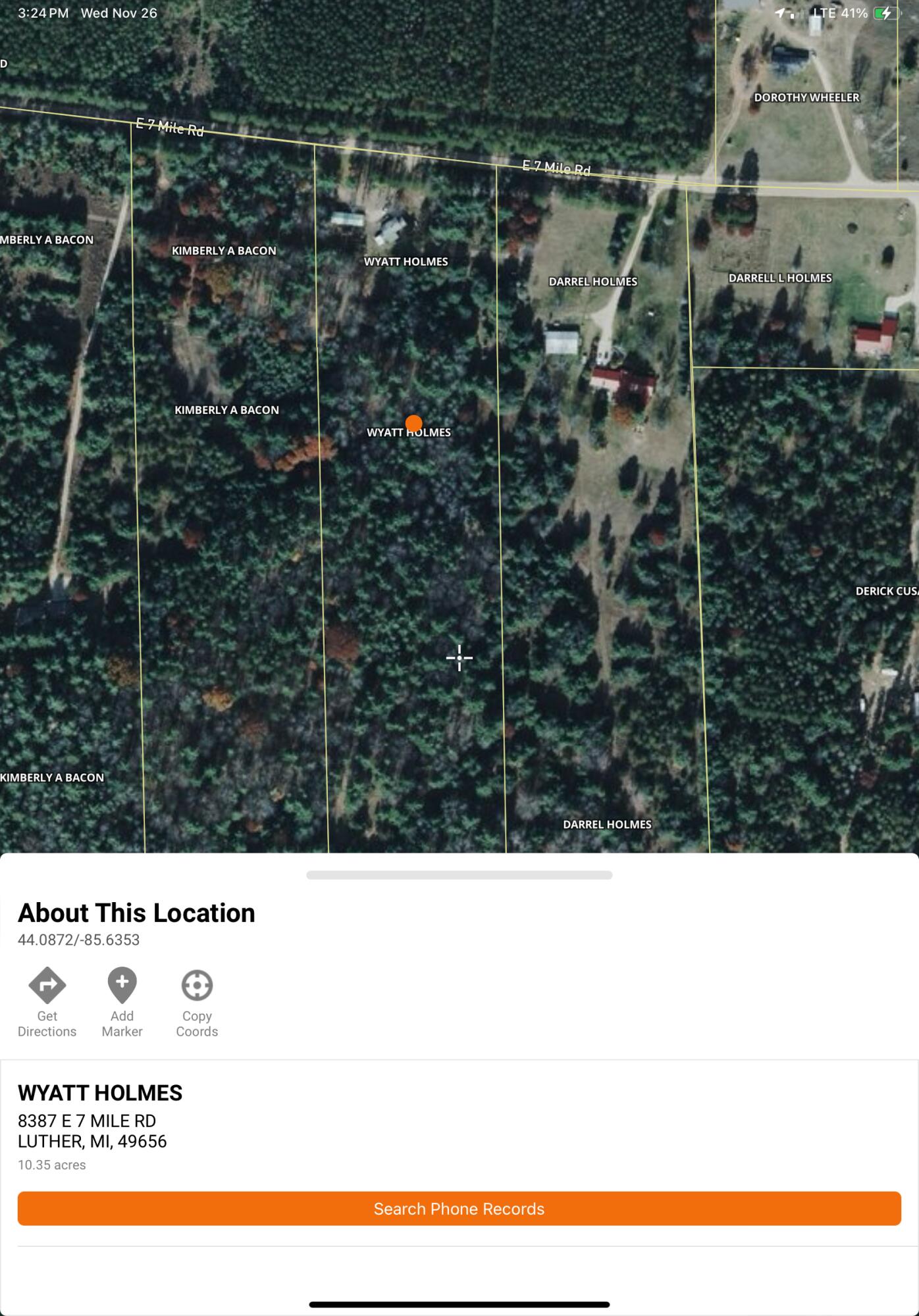Select the orange map marker
This screenshot has height=1316, width=919.
413,423
